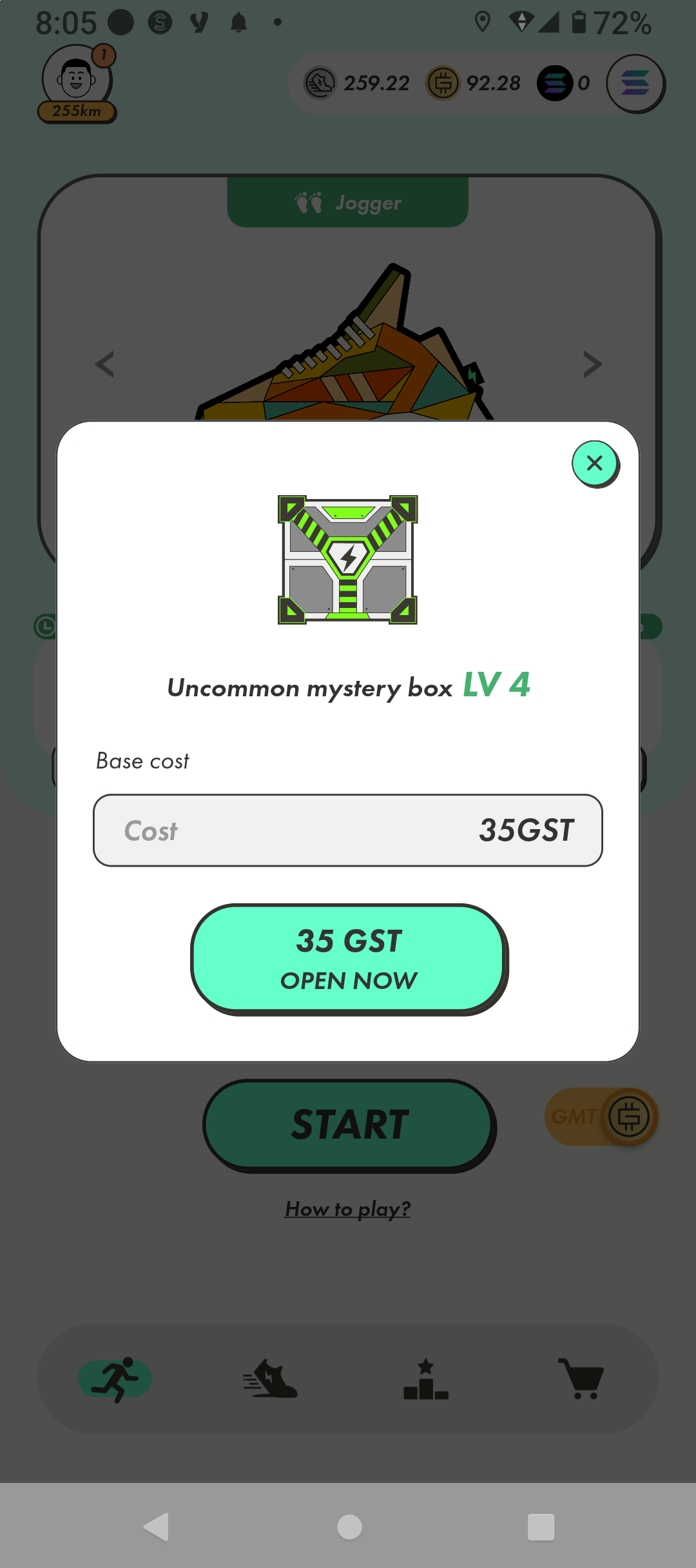Viewport: 696px width, 1568px height.
Task: Go back using the system back button
Action: (x=157, y=1526)
